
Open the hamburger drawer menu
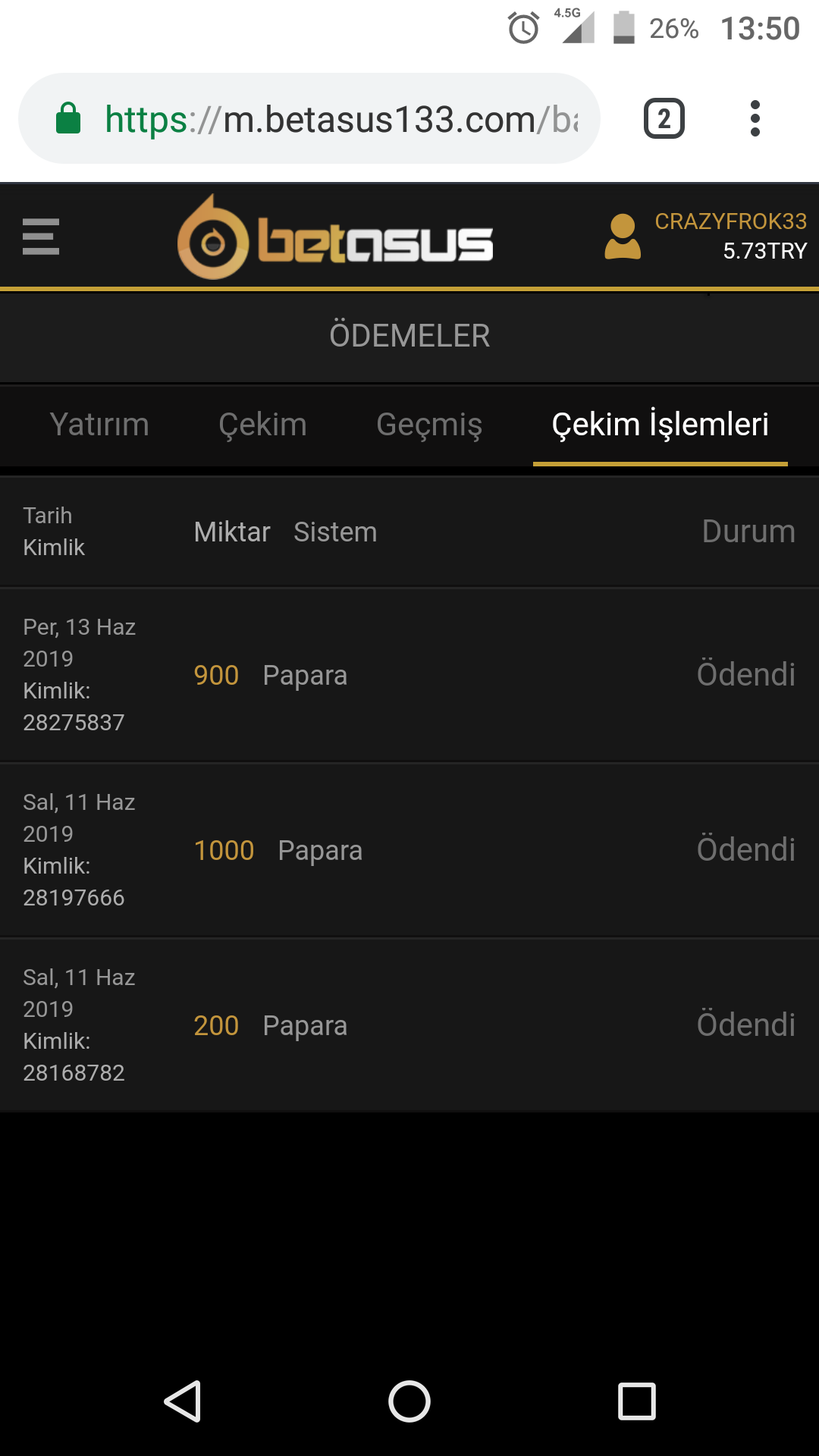coord(41,237)
